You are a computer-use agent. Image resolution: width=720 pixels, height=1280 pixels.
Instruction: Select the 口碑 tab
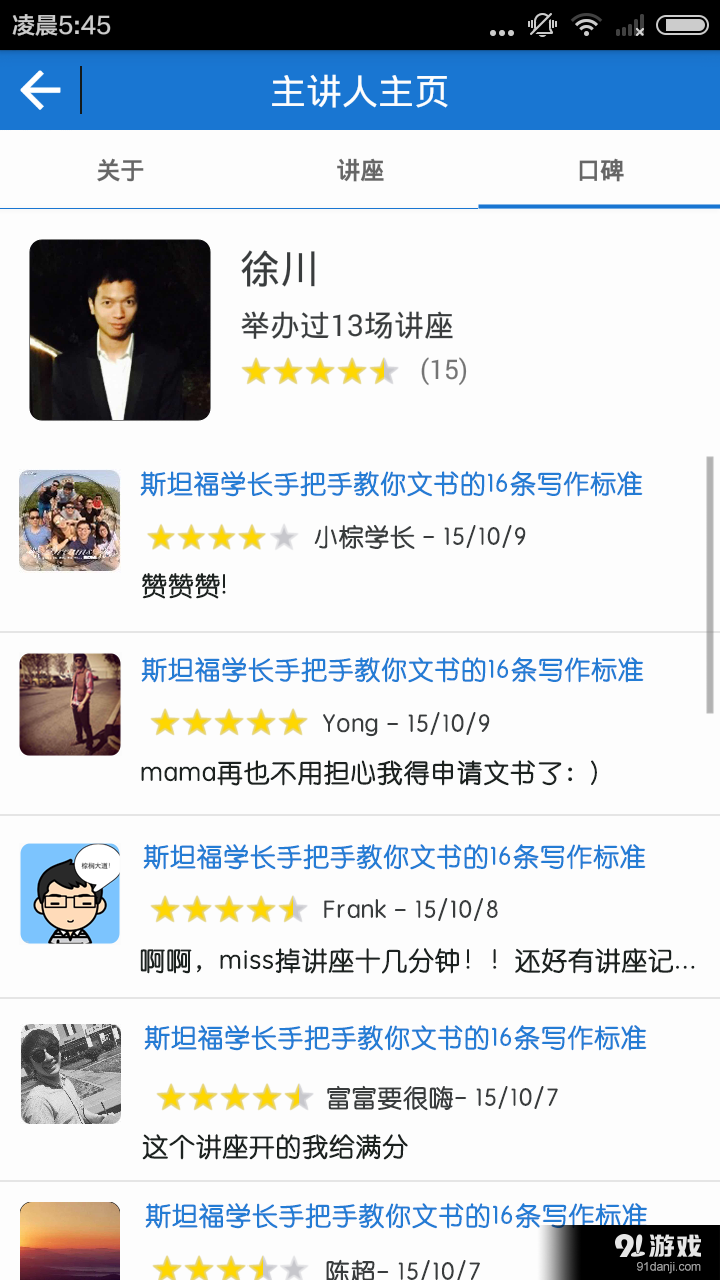point(599,170)
